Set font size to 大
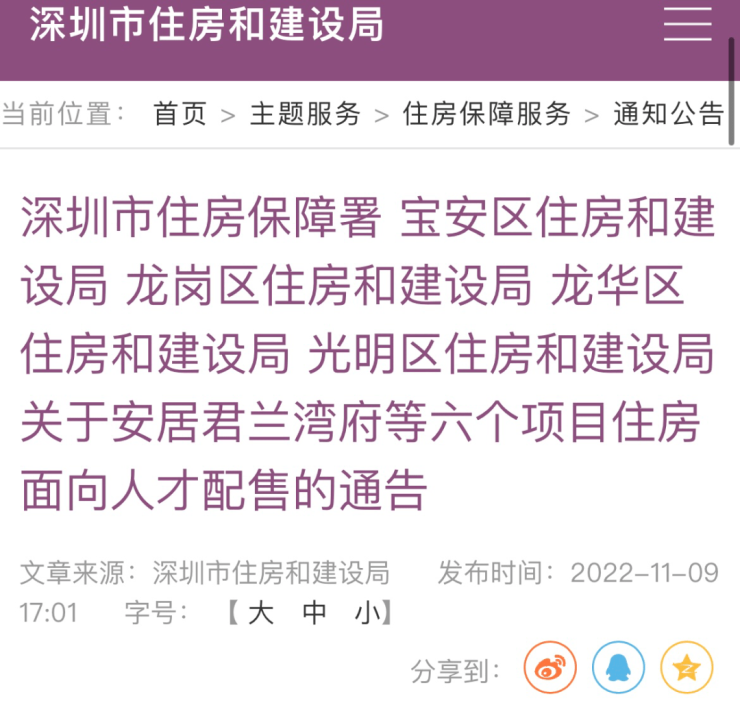This screenshot has width=740, height=716. 261,612
